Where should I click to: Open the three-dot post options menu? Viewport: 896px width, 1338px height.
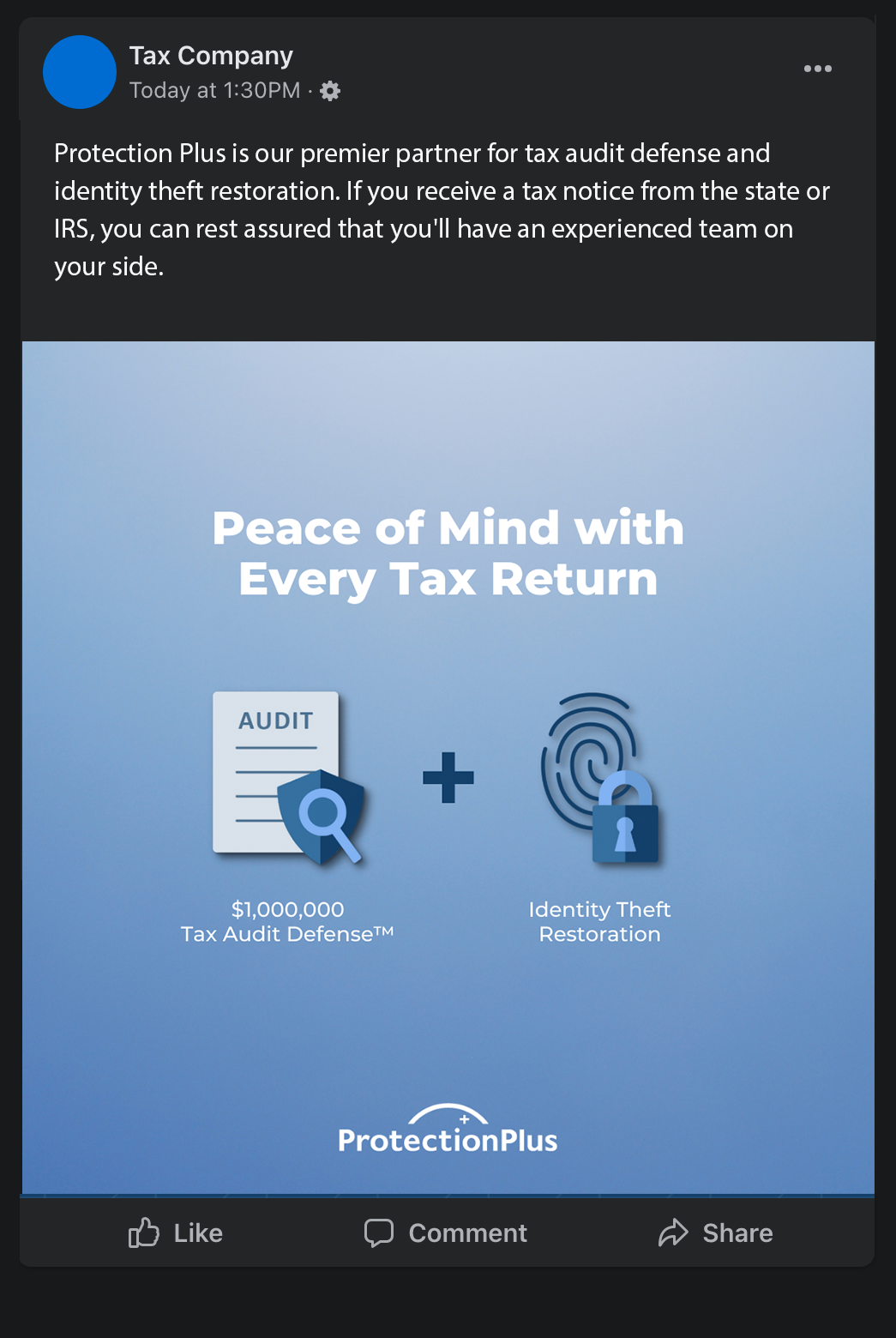pyautogui.click(x=817, y=69)
